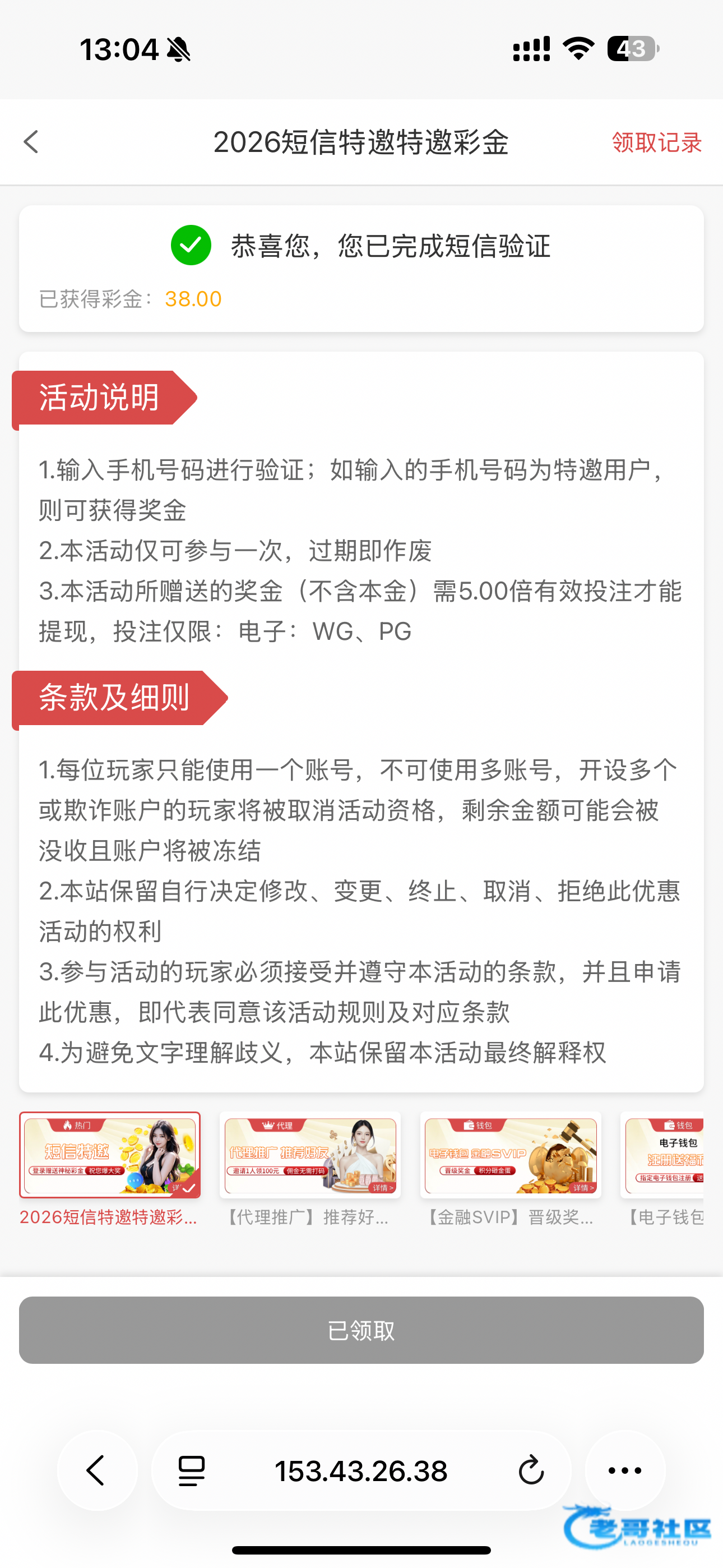
Task: Tap the 153.43.26.38 address bar
Action: point(361,1470)
